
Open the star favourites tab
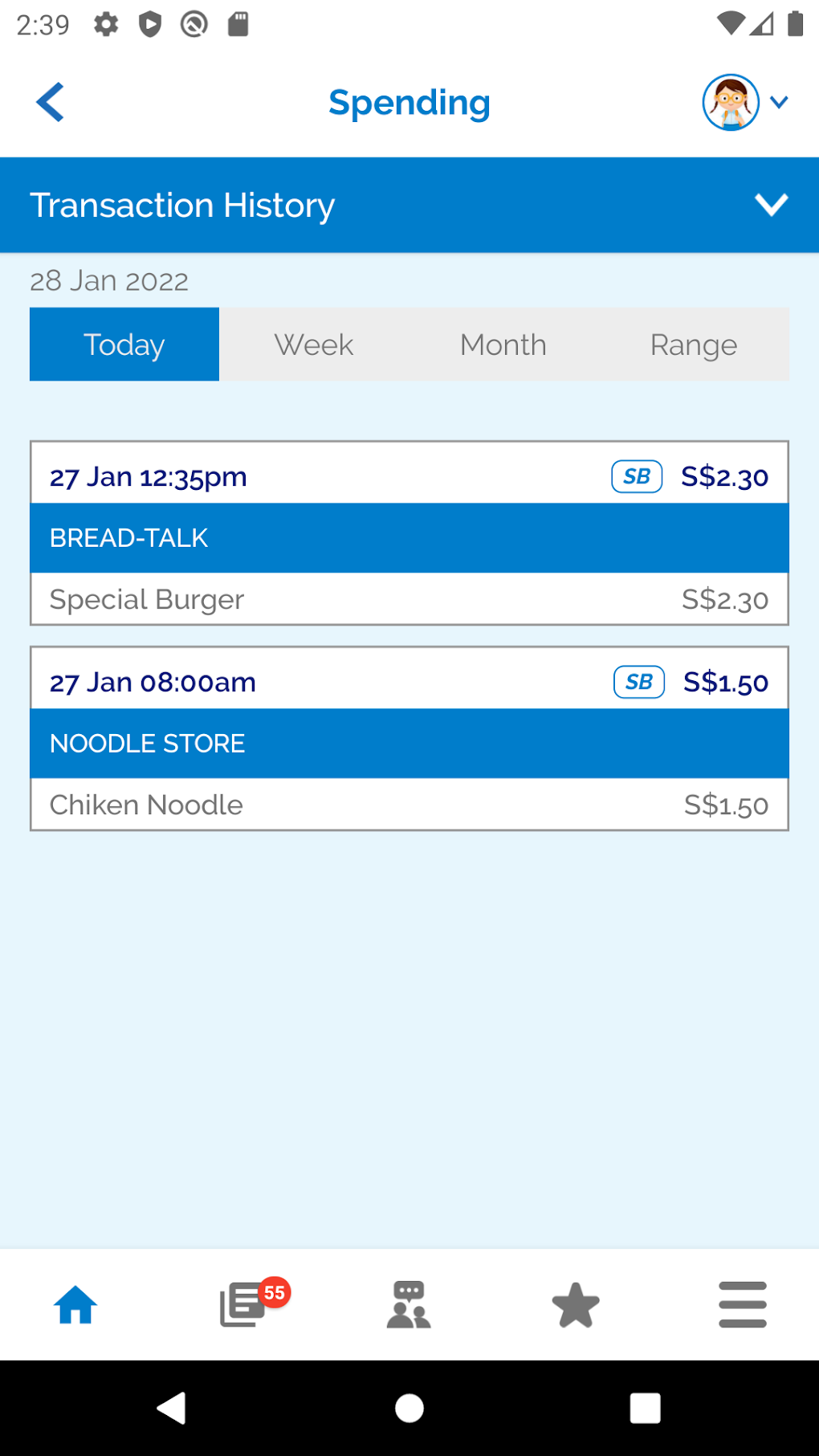coord(576,1304)
